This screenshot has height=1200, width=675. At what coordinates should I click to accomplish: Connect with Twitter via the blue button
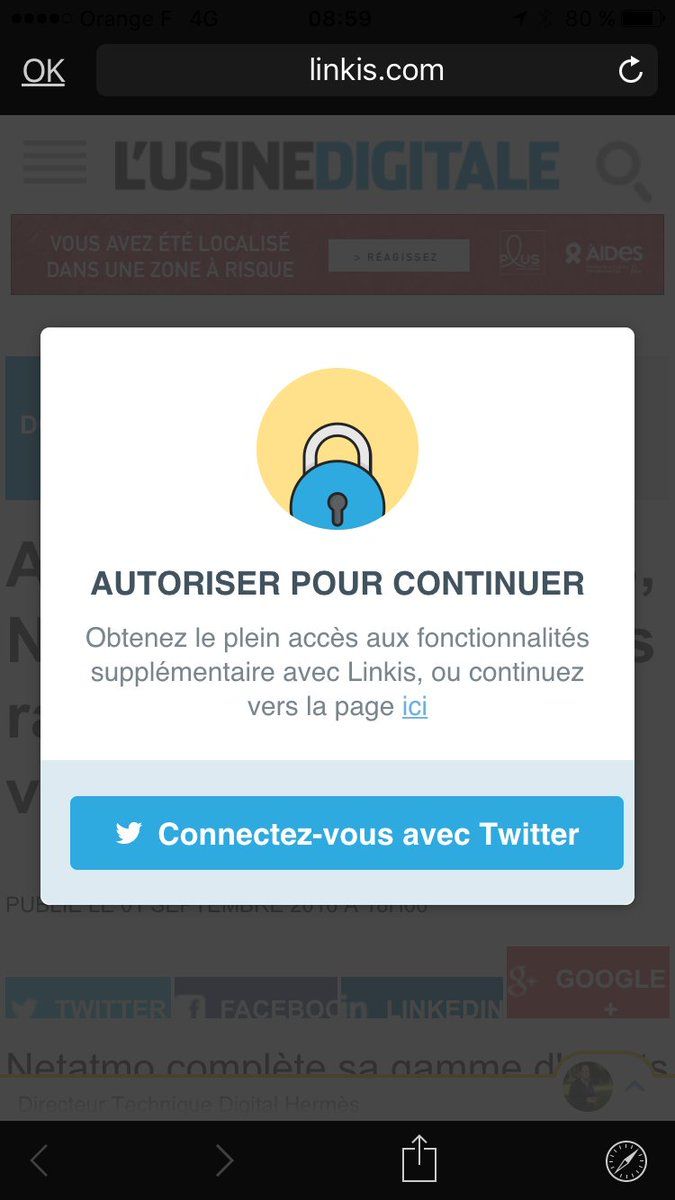[x=346, y=833]
